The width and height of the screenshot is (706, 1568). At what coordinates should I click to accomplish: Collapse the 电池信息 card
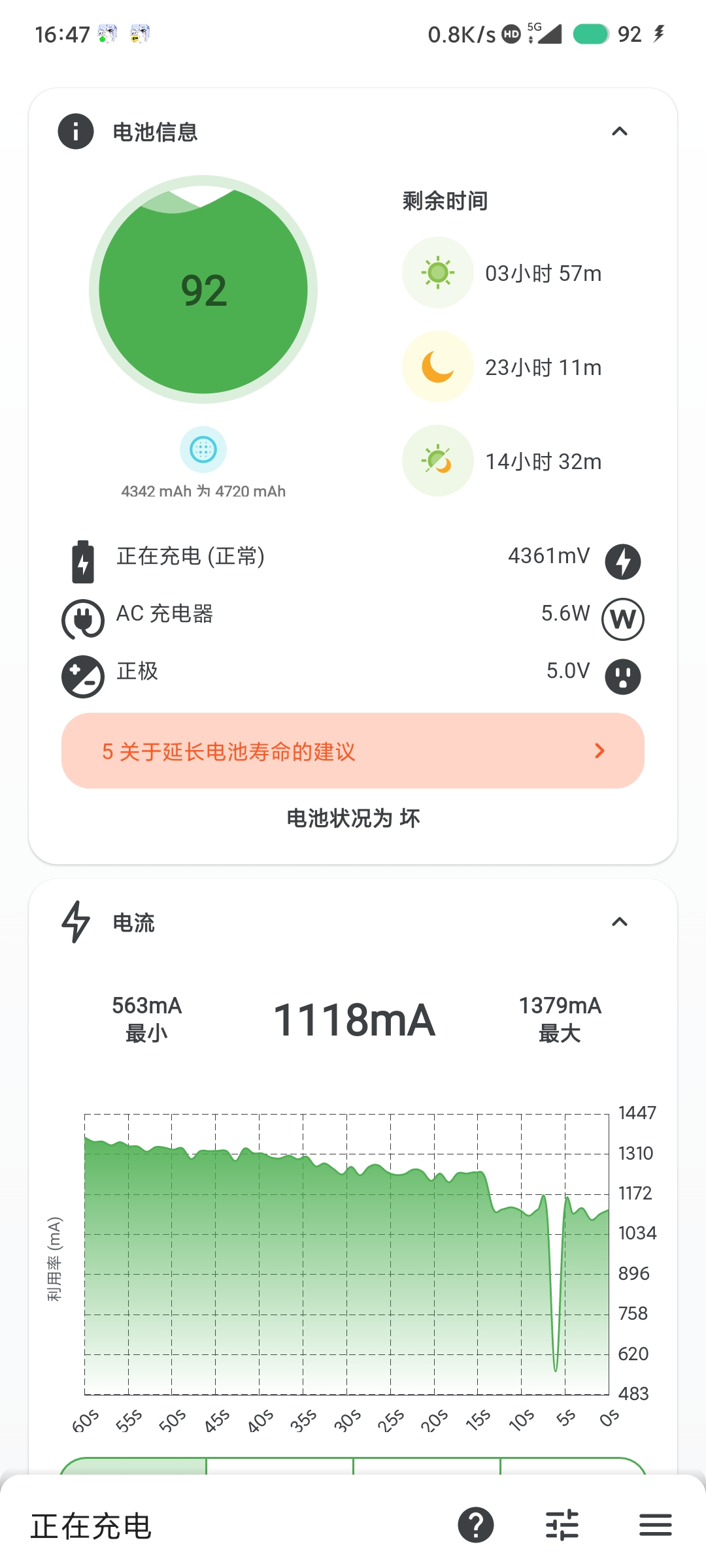click(x=619, y=132)
